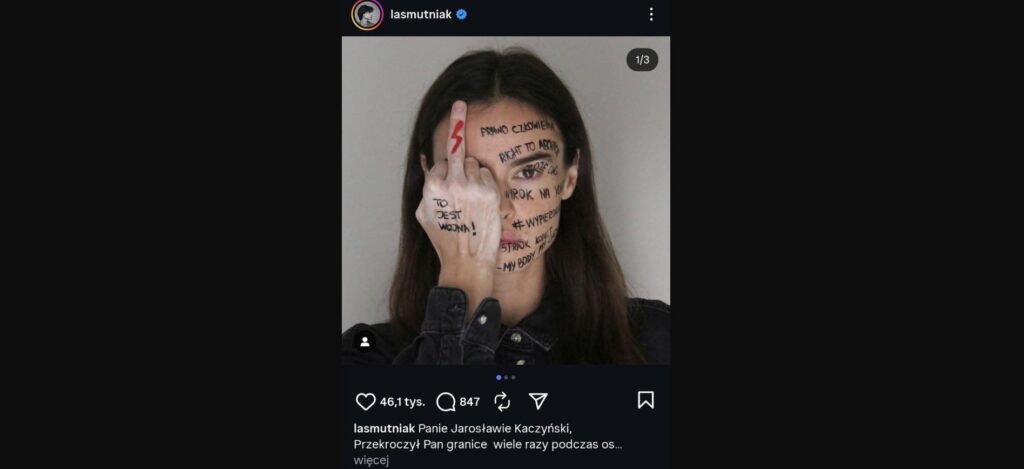Like the lasmutniak post

[366, 401]
